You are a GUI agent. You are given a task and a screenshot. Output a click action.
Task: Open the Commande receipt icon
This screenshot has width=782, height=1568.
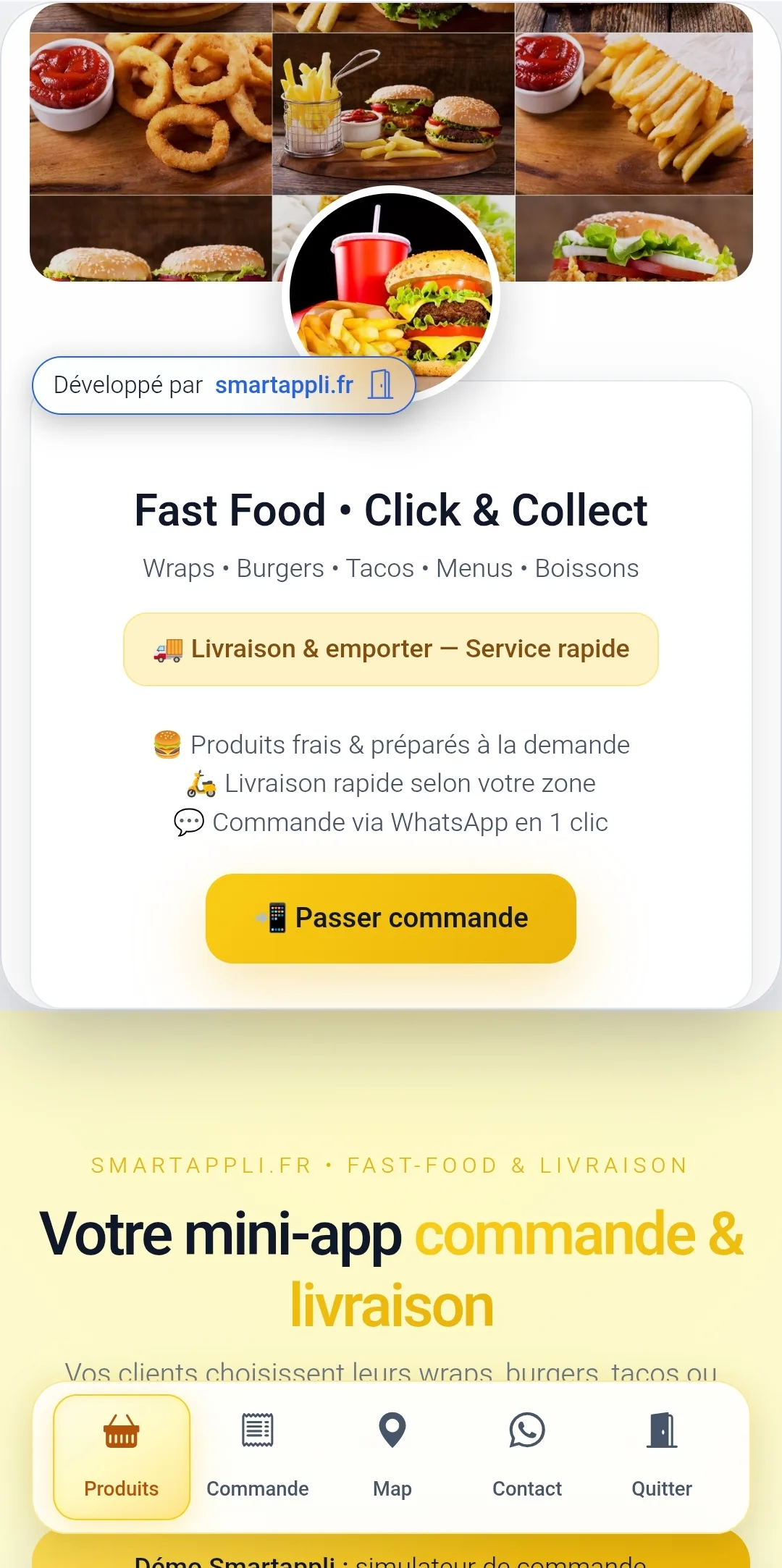click(257, 1430)
